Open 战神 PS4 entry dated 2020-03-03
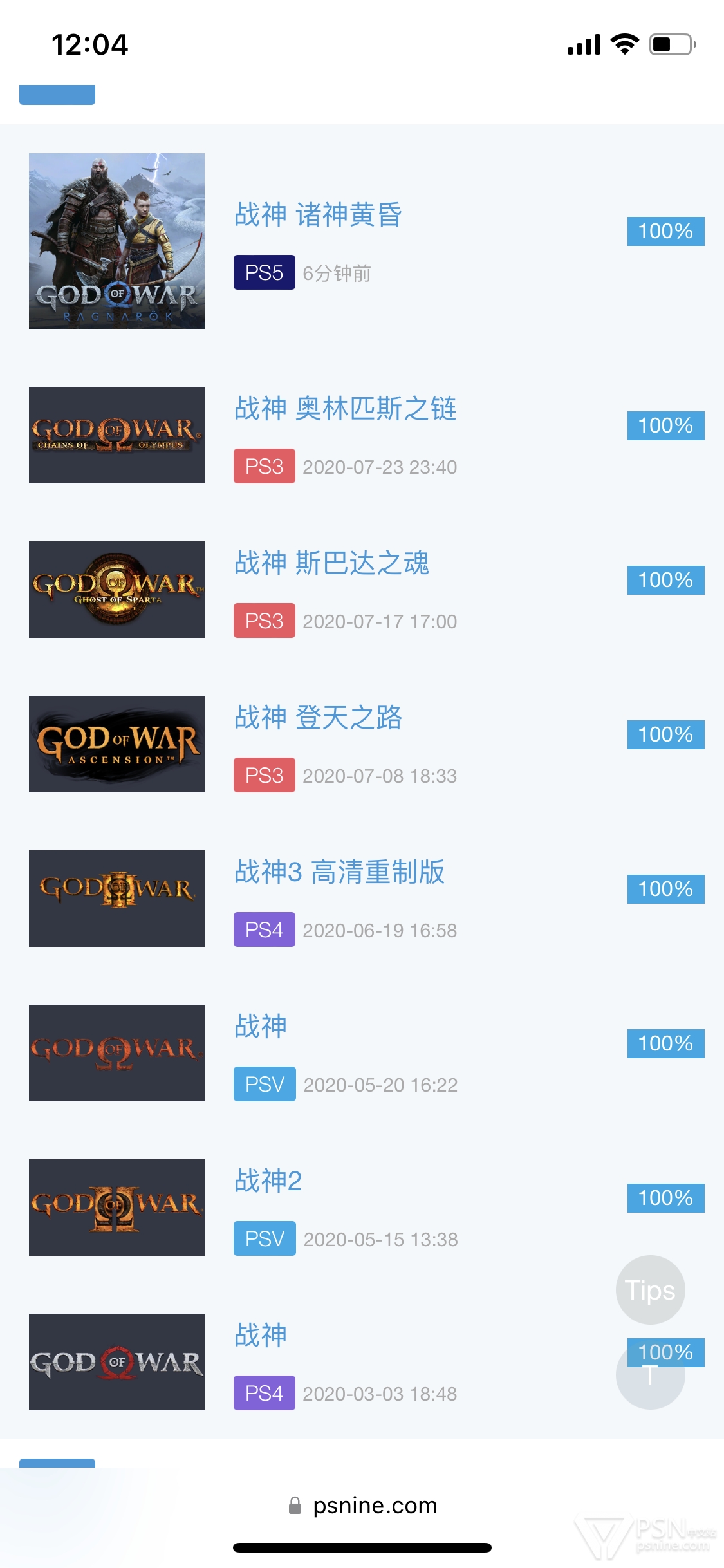Screen dimensions: 724x1568 (x=260, y=1336)
